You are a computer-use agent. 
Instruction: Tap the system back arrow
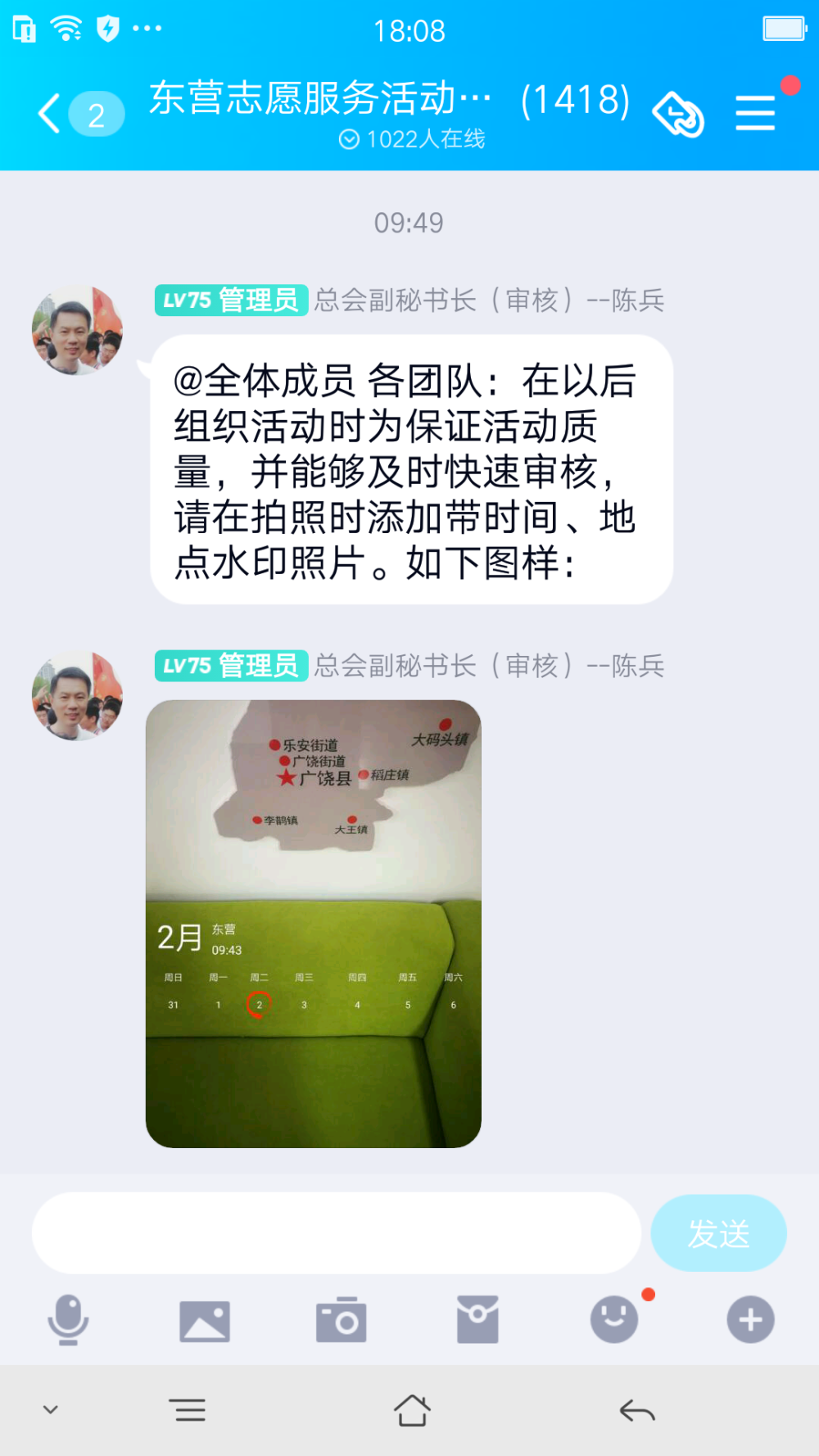coord(637,1410)
